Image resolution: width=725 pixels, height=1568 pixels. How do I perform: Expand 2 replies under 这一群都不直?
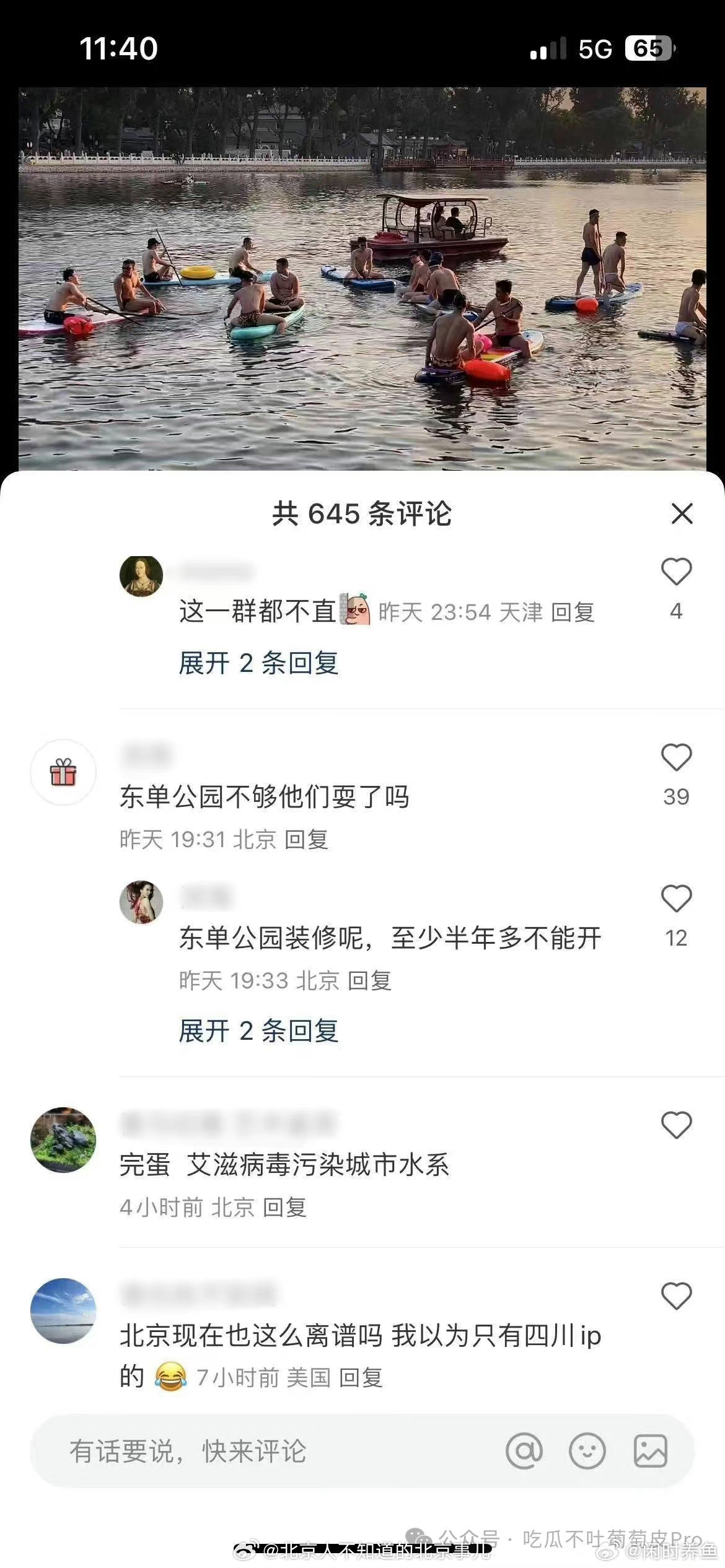pyautogui.click(x=258, y=663)
